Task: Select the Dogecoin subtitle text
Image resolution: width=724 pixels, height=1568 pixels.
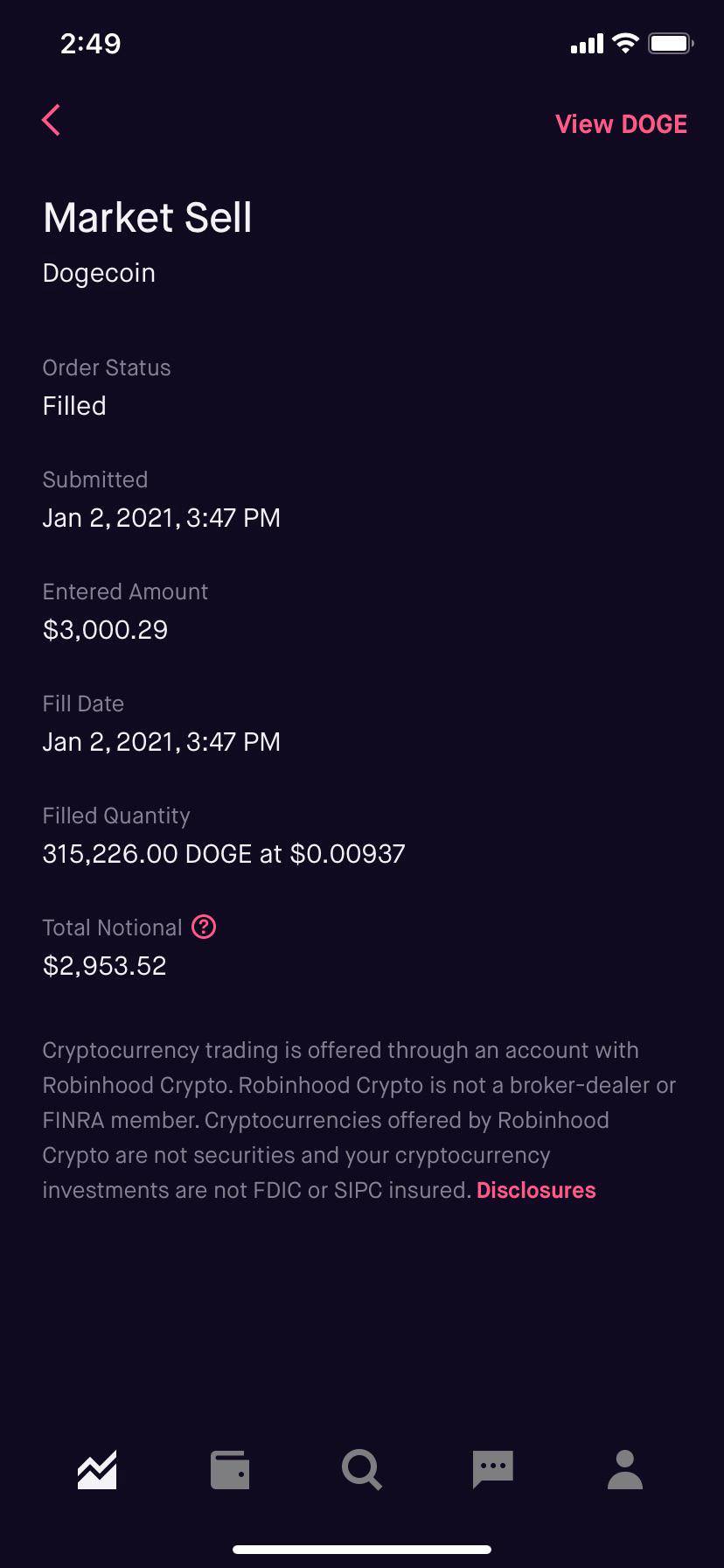Action: tap(99, 272)
